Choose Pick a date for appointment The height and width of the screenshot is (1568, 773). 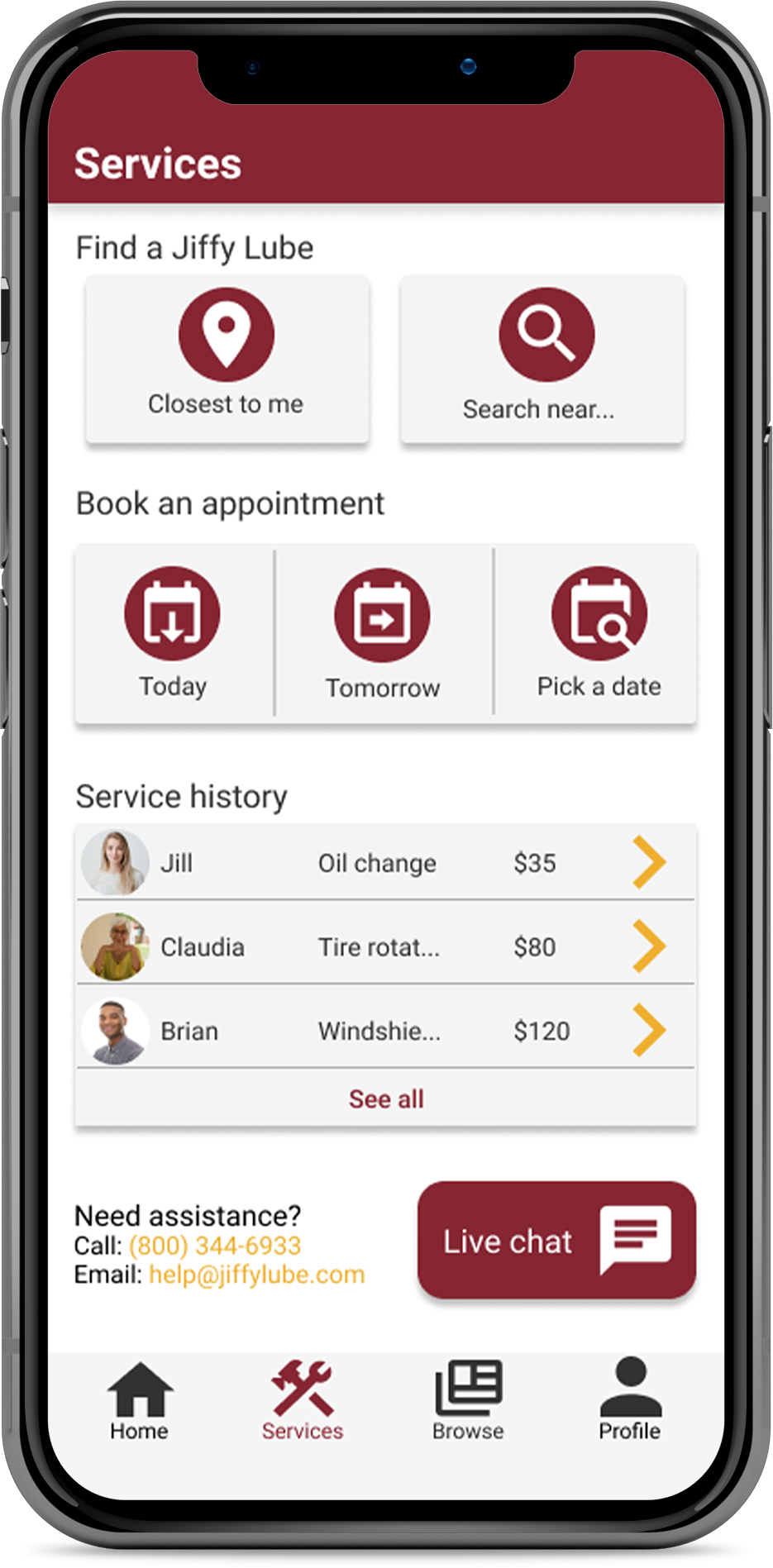click(599, 633)
